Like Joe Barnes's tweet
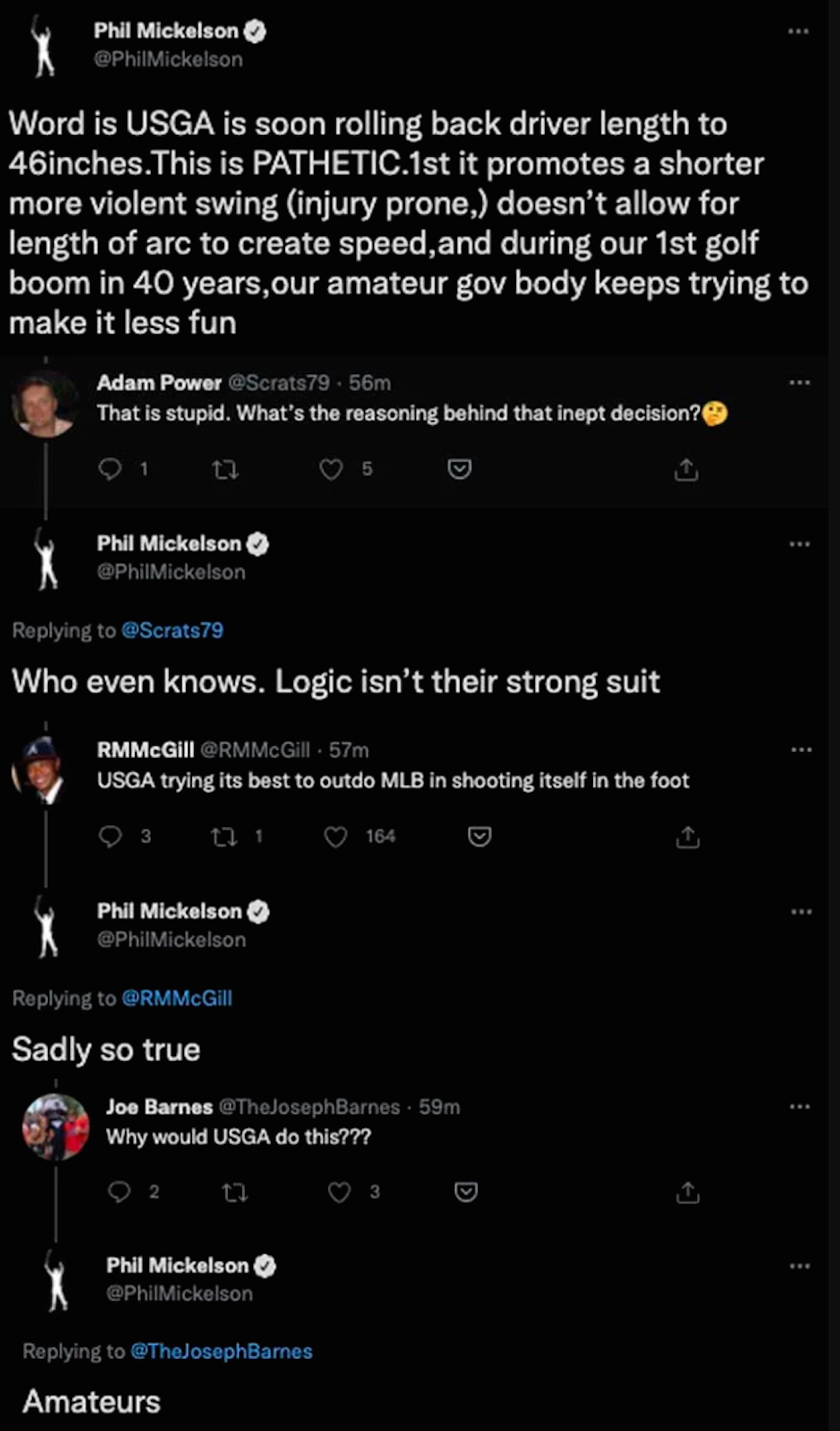Viewport: 840px width, 1431px height. [339, 1192]
